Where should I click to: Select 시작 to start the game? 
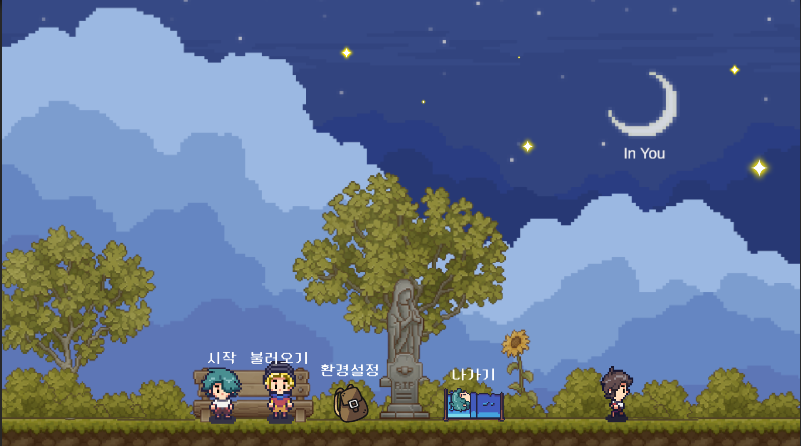pyautogui.click(x=221, y=392)
